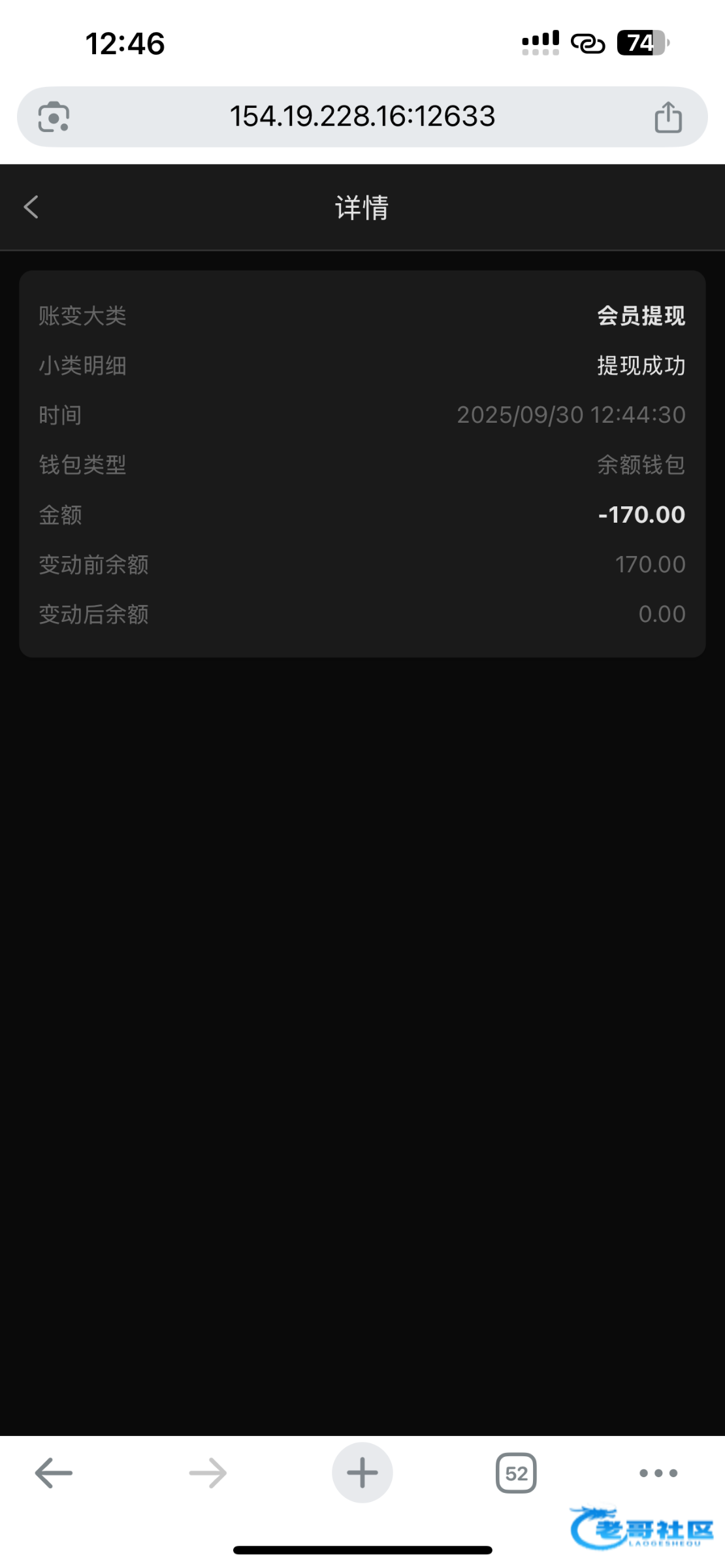The width and height of the screenshot is (725, 1568).
Task: Open the browser's three-dot menu
Action: 658,1473
